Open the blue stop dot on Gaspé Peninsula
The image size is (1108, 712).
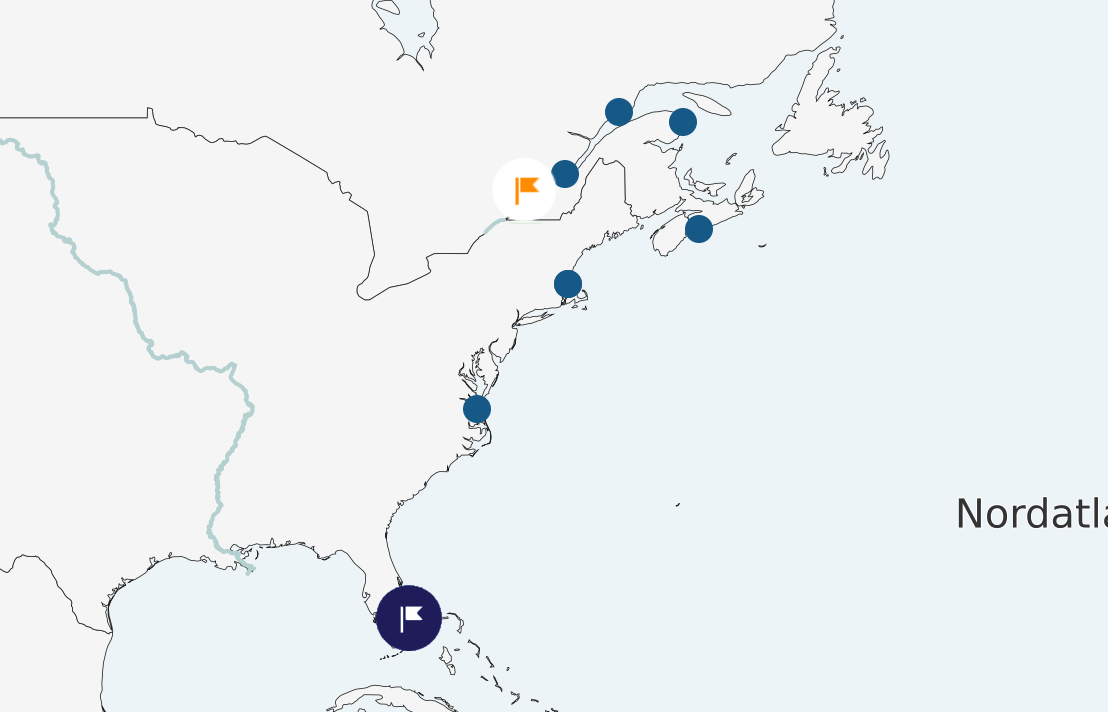pos(683,122)
